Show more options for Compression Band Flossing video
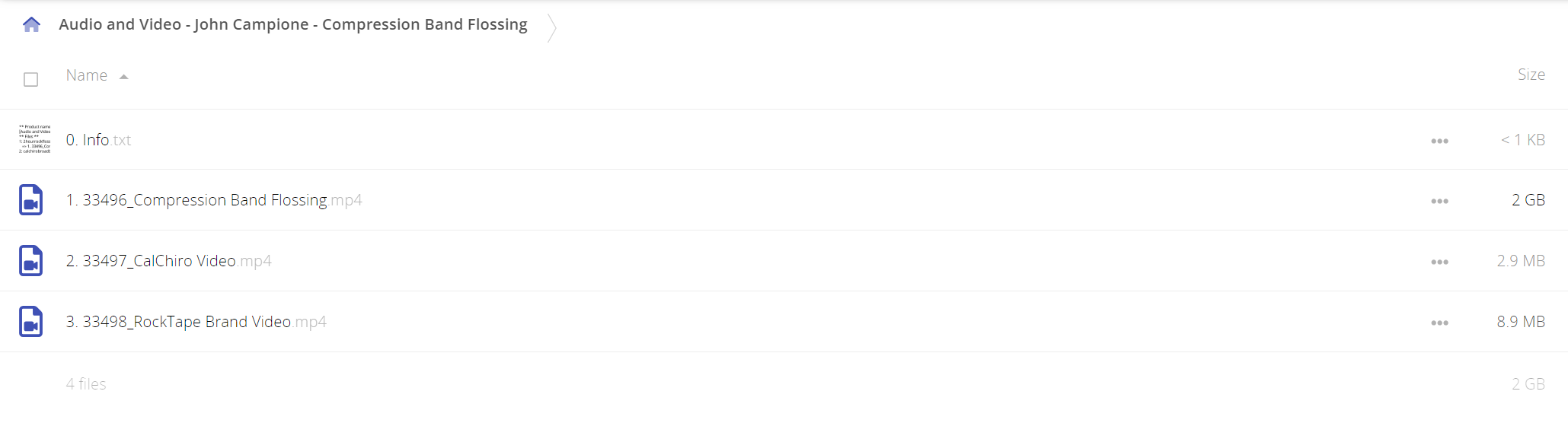The image size is (1568, 423). [x=1439, y=201]
